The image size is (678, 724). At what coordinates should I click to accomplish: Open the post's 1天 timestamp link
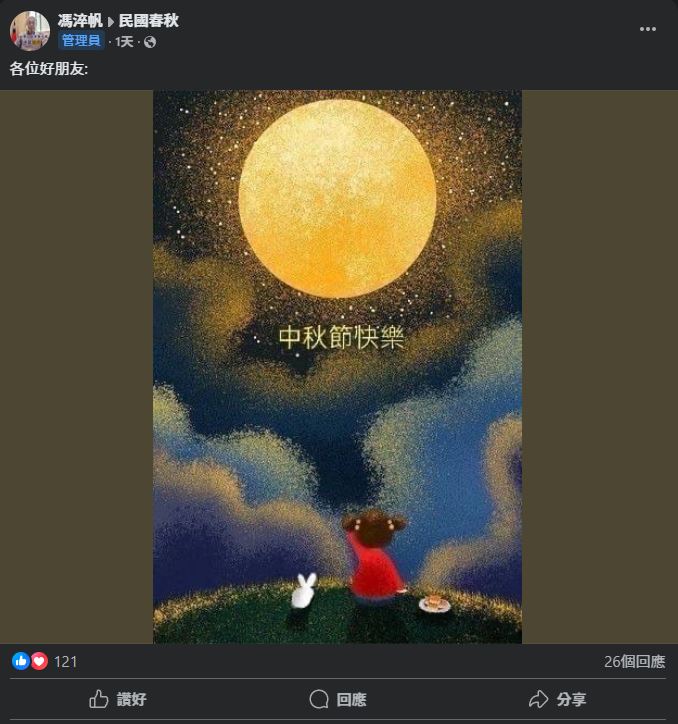click(x=124, y=42)
